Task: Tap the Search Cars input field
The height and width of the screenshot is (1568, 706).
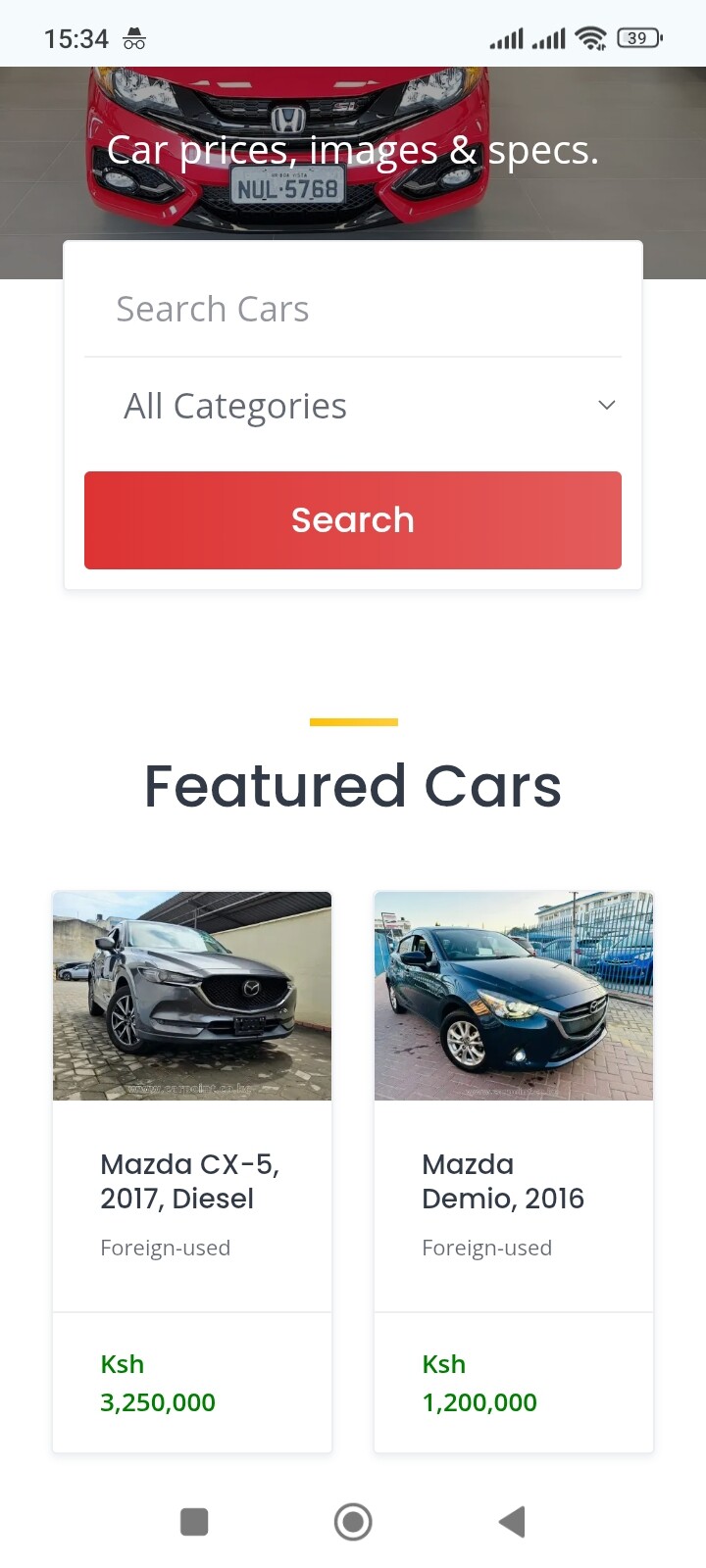Action: pos(353,310)
